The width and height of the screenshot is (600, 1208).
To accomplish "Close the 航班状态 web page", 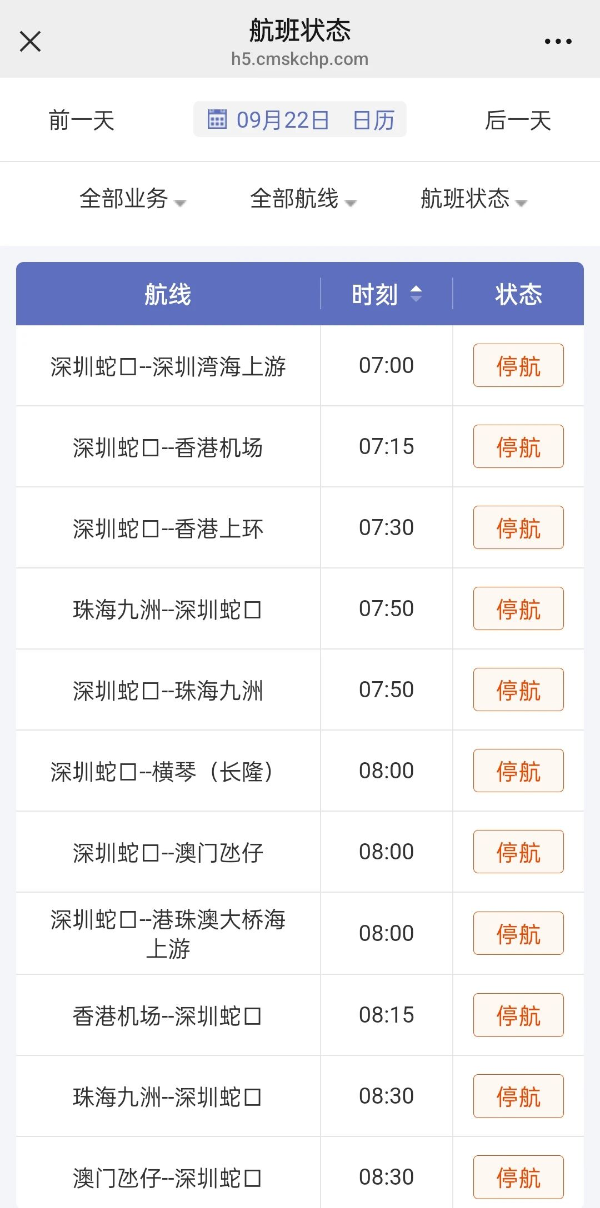I will [x=31, y=41].
